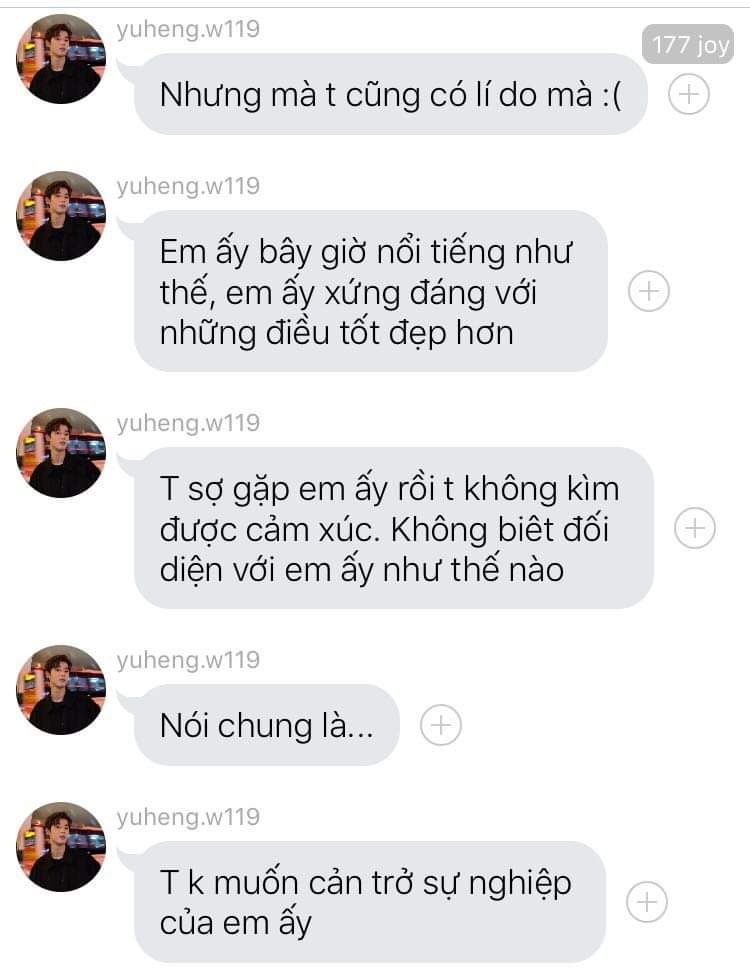This screenshot has width=750, height=978.
Task: Open yuheng.w119 profile picture beside "Nói chung là..."
Action: tap(60, 690)
